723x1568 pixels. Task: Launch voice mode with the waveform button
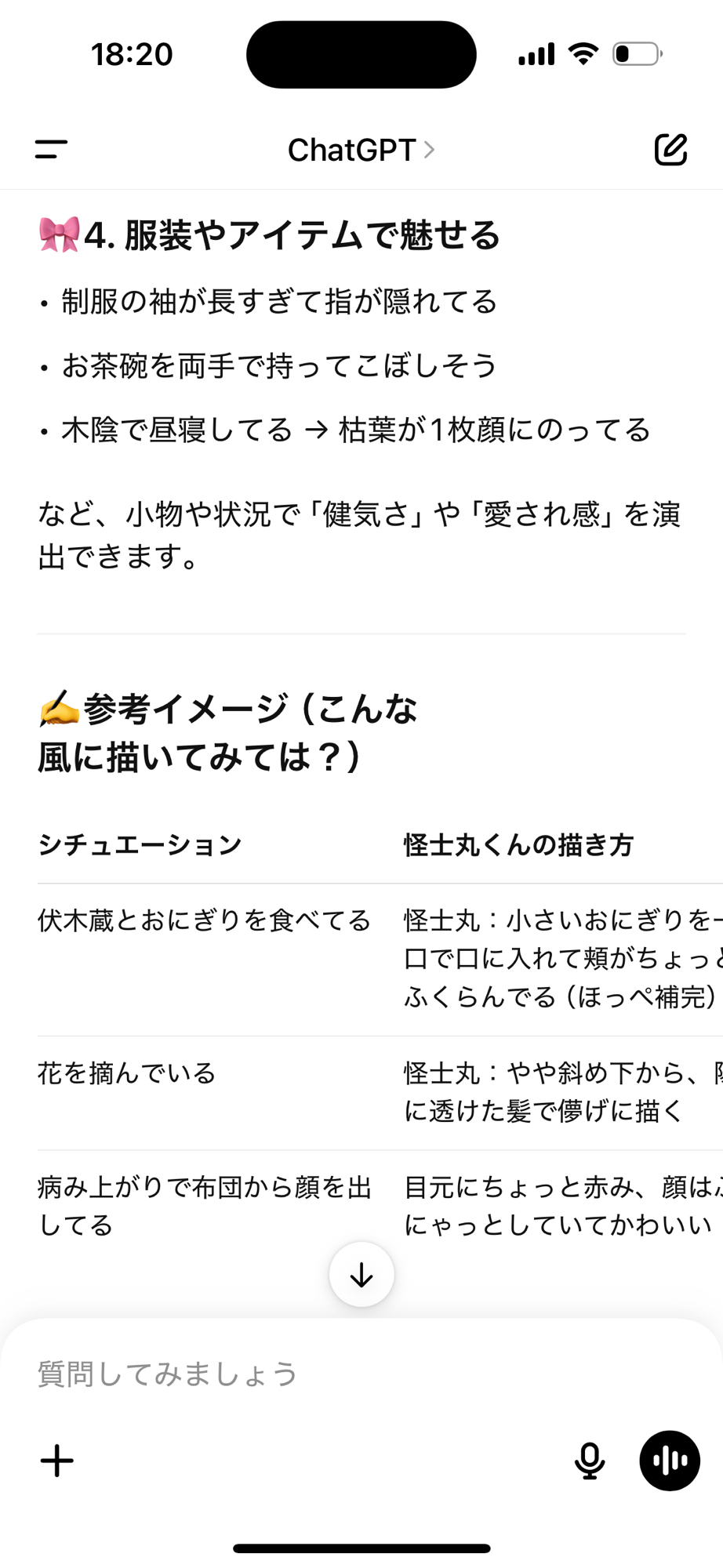click(x=670, y=1461)
